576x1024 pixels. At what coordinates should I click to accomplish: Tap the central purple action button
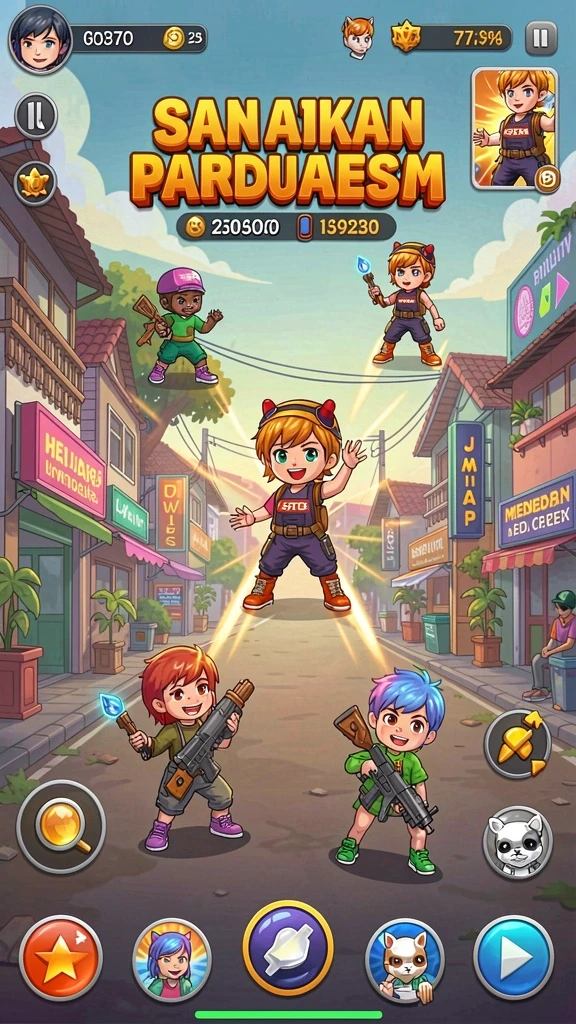pyautogui.click(x=288, y=948)
